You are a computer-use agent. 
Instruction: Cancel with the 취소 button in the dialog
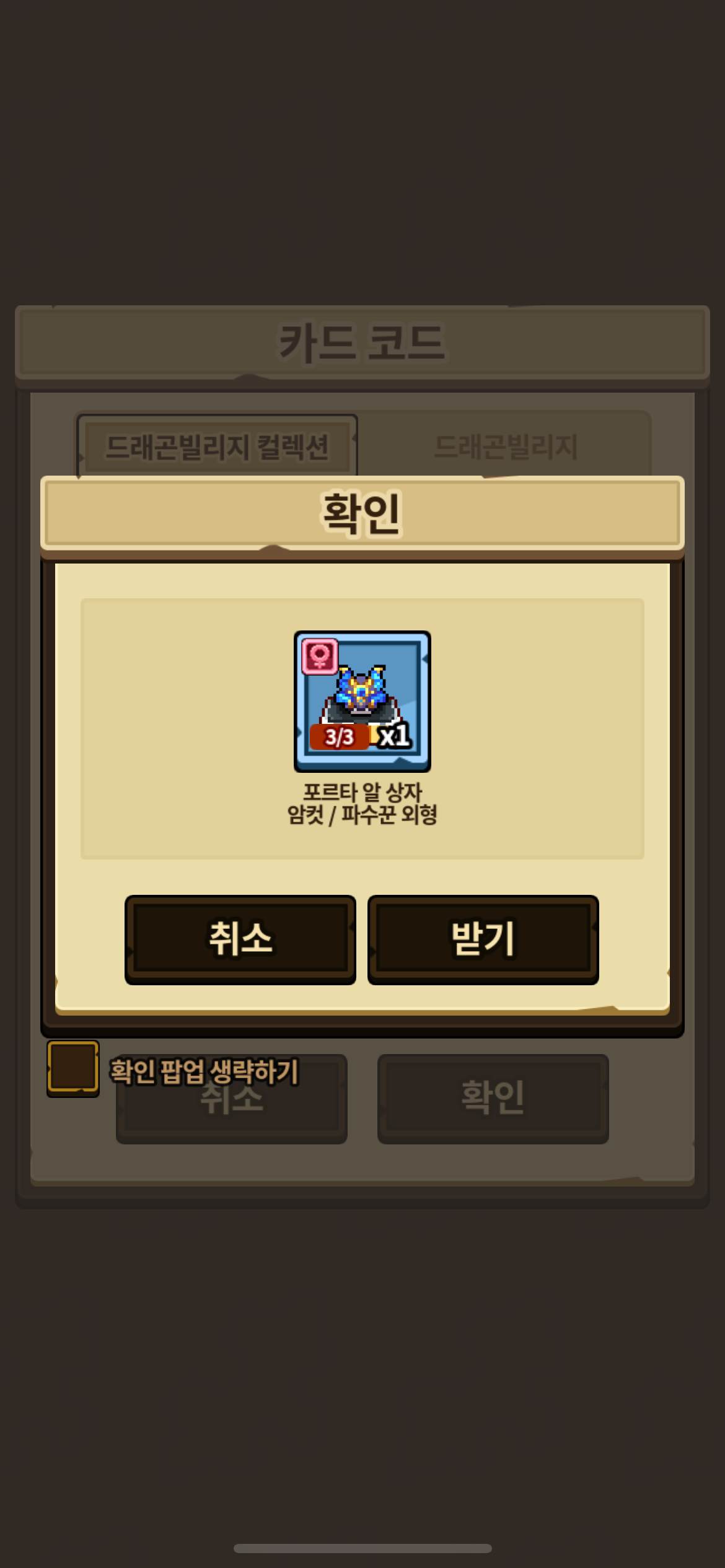point(240,939)
